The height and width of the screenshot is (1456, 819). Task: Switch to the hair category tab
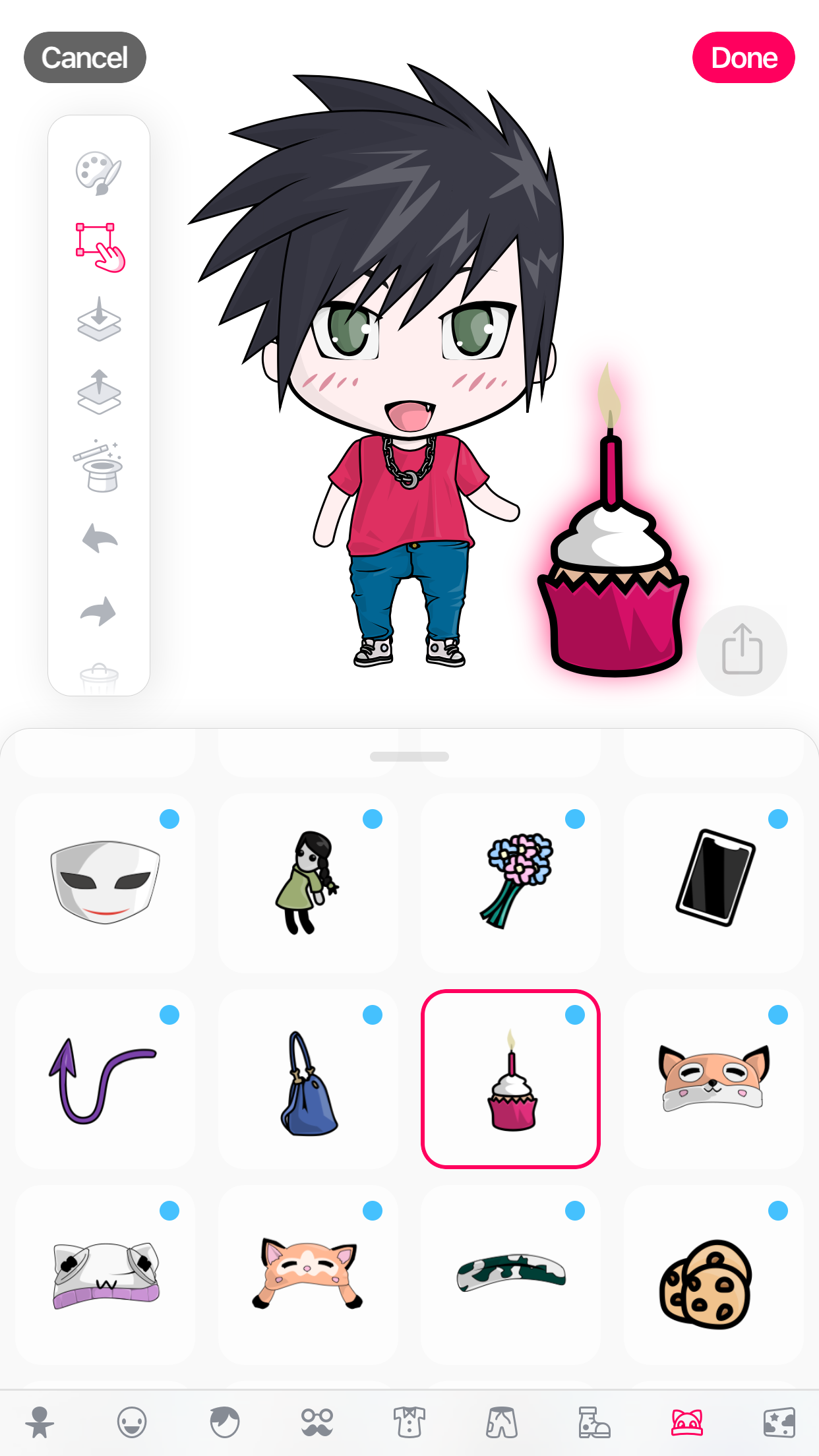click(x=226, y=1421)
